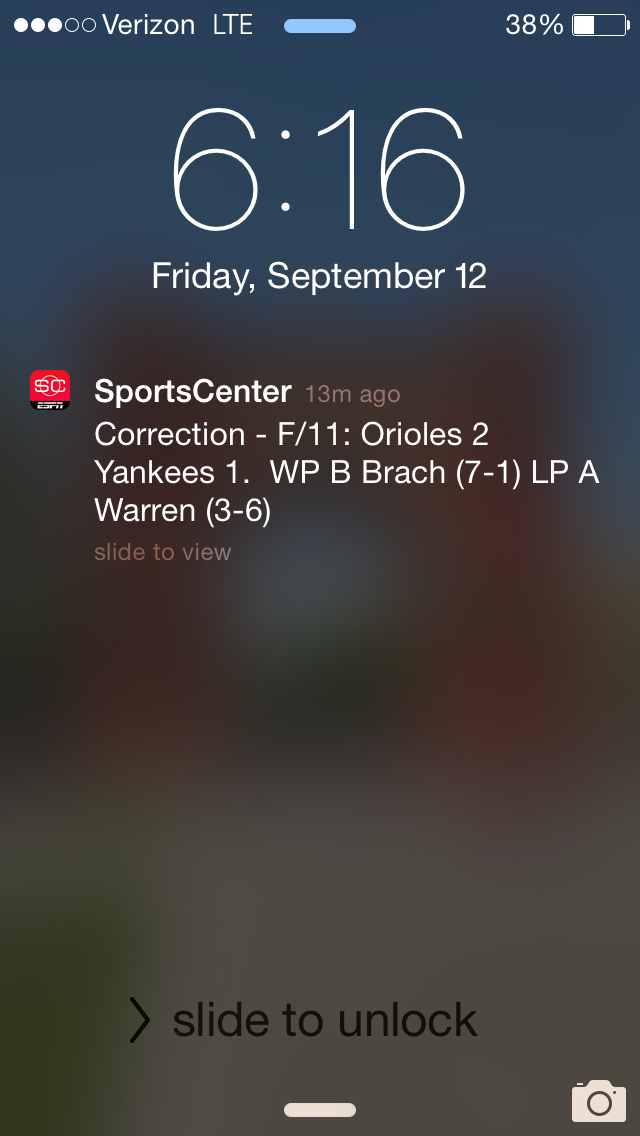Open the SportsCenter Orioles-Yankees notification
This screenshot has width=640, height=1136.
click(x=330, y=470)
